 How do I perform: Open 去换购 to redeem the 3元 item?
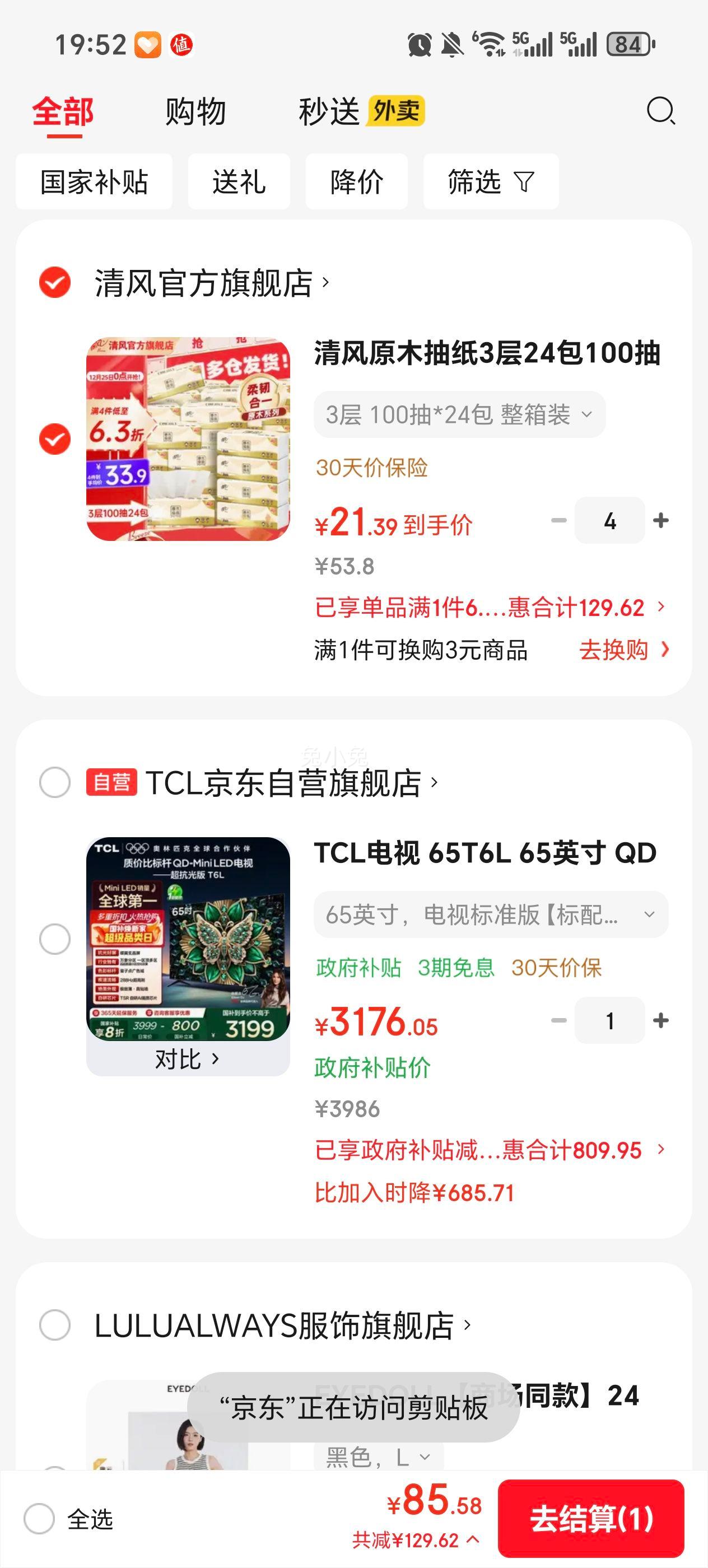[615, 651]
